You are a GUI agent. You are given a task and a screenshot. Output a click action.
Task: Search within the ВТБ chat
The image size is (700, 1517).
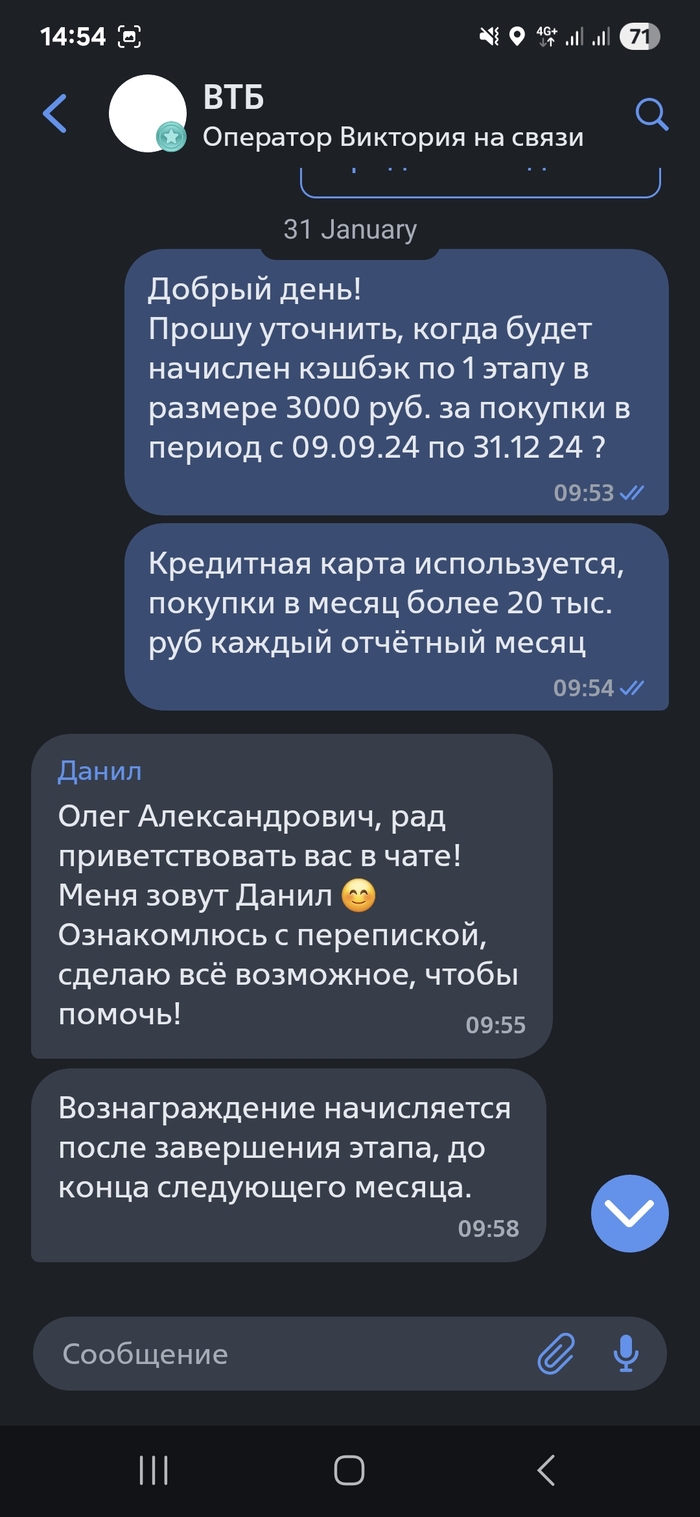(652, 114)
